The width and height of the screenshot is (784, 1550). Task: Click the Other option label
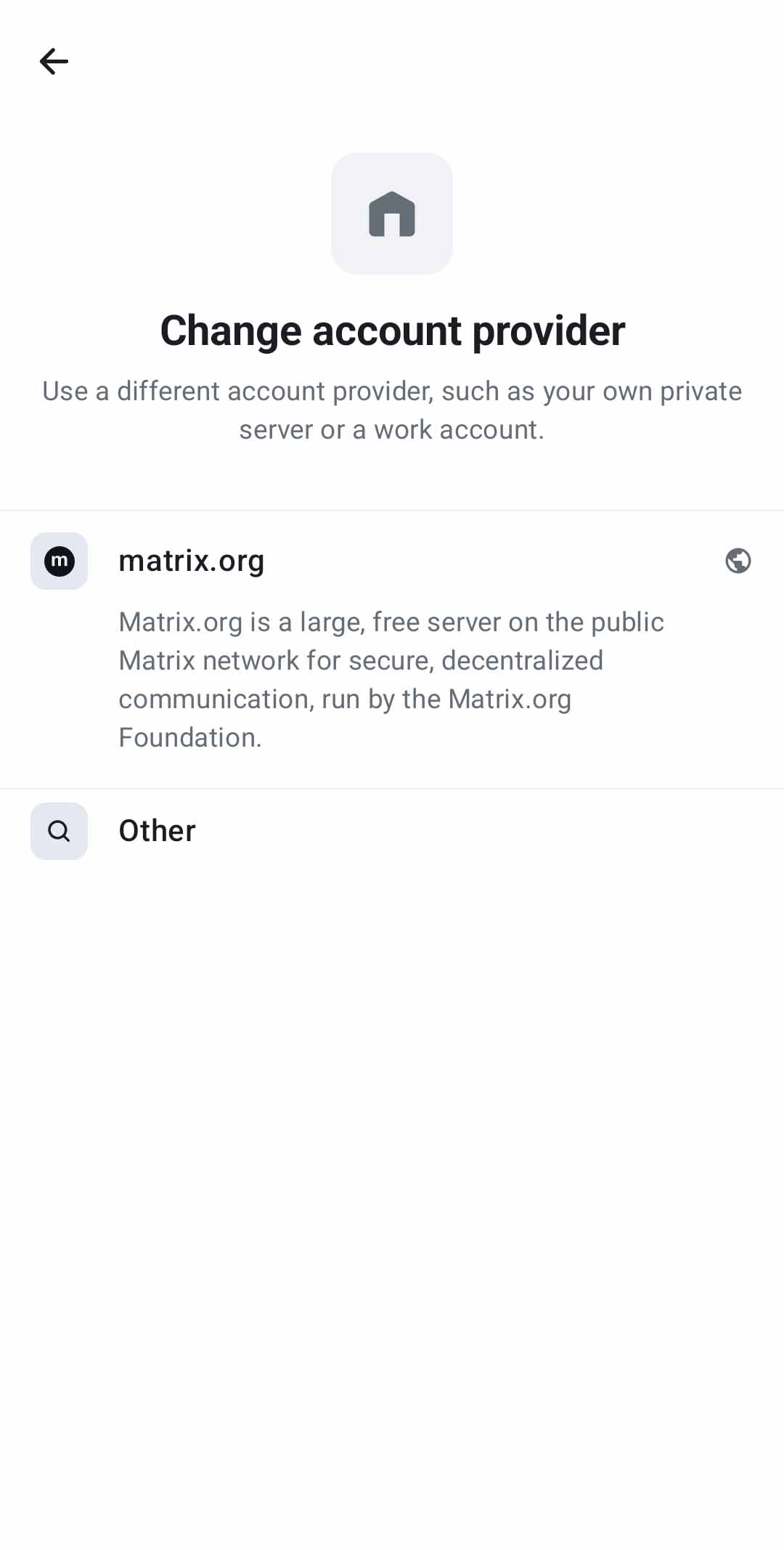(157, 830)
